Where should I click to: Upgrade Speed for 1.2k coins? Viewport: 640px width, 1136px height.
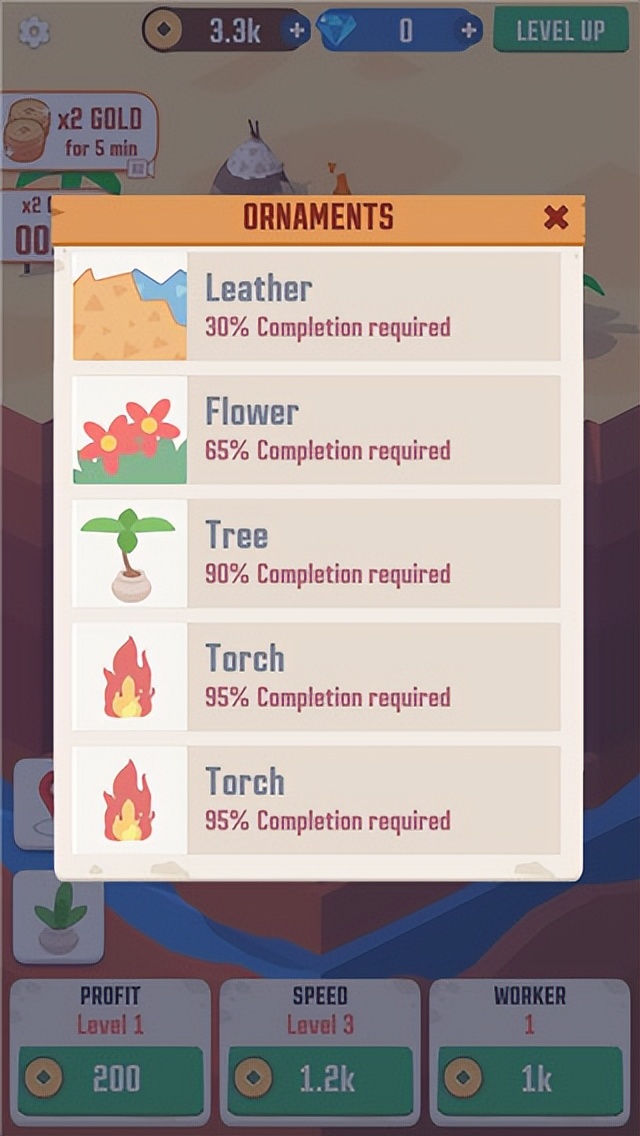320,1080
